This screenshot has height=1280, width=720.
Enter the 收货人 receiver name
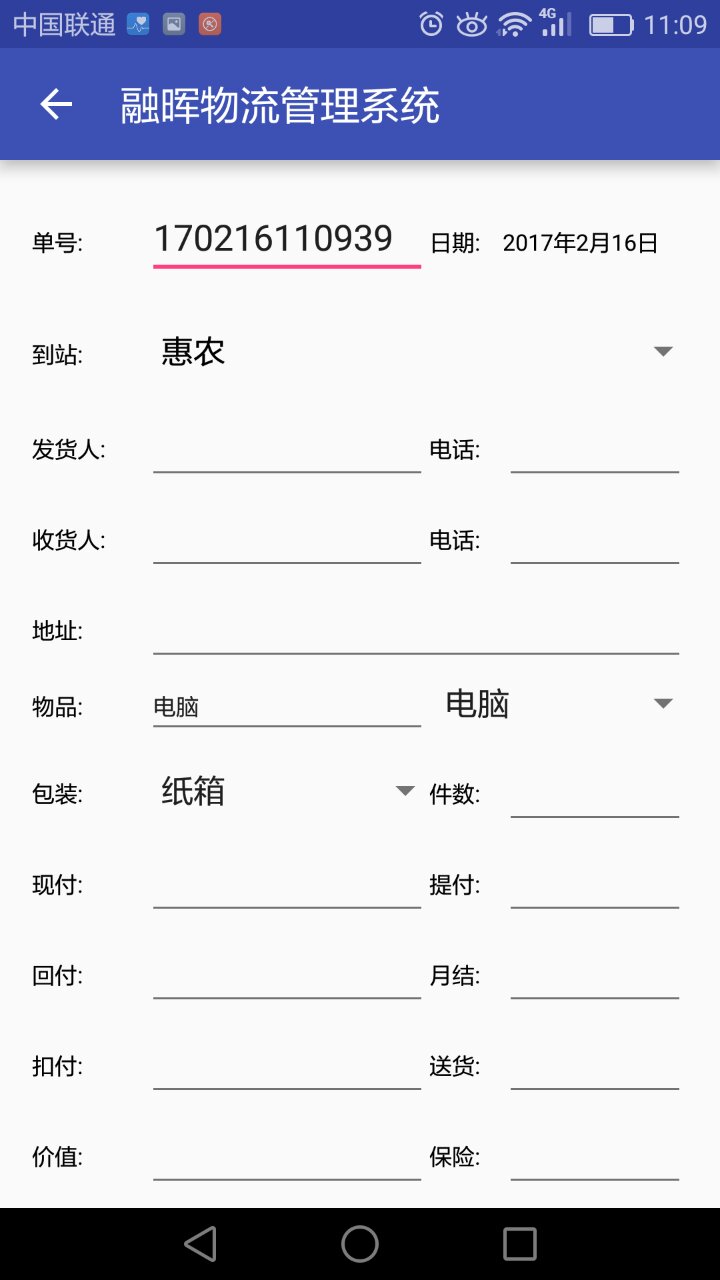coord(286,542)
